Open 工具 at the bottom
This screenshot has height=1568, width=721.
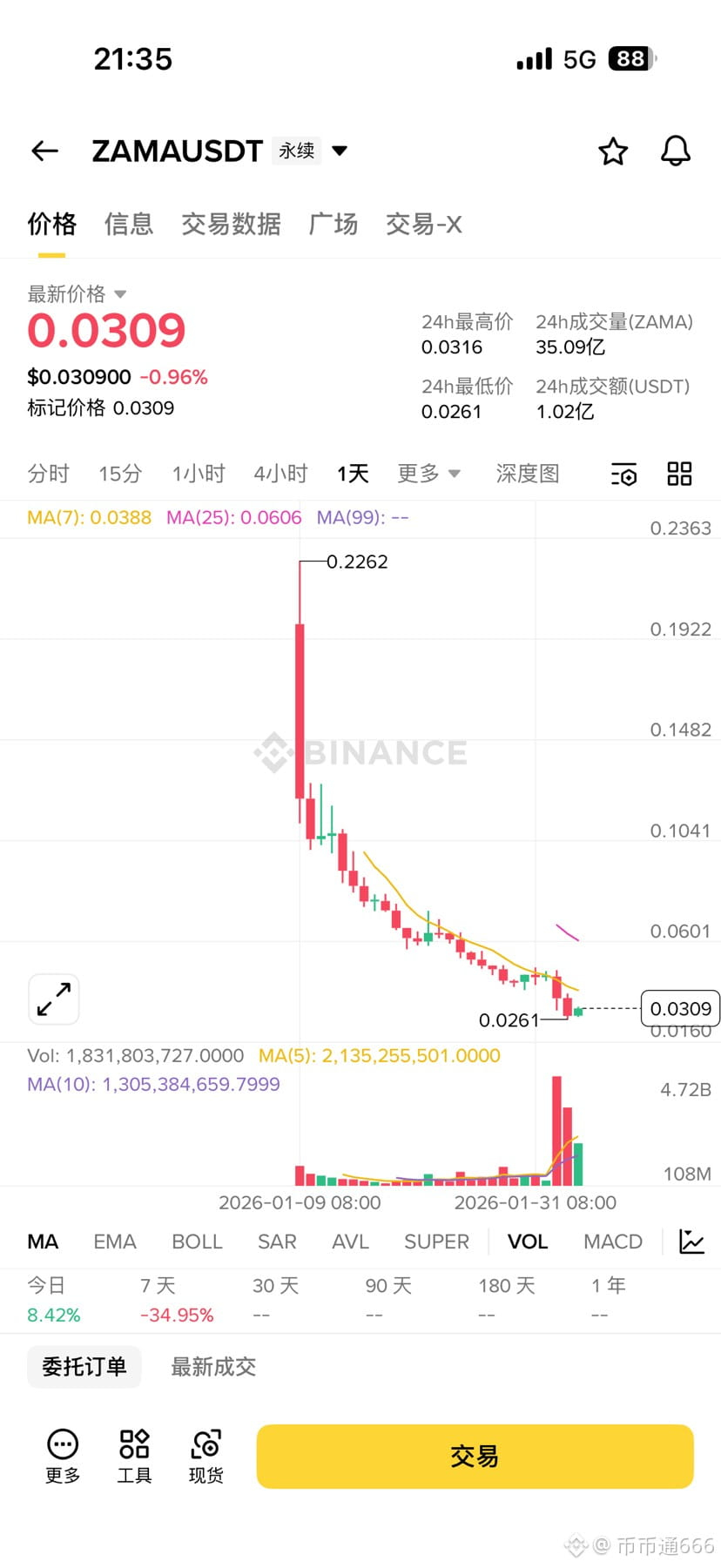pos(134,1456)
